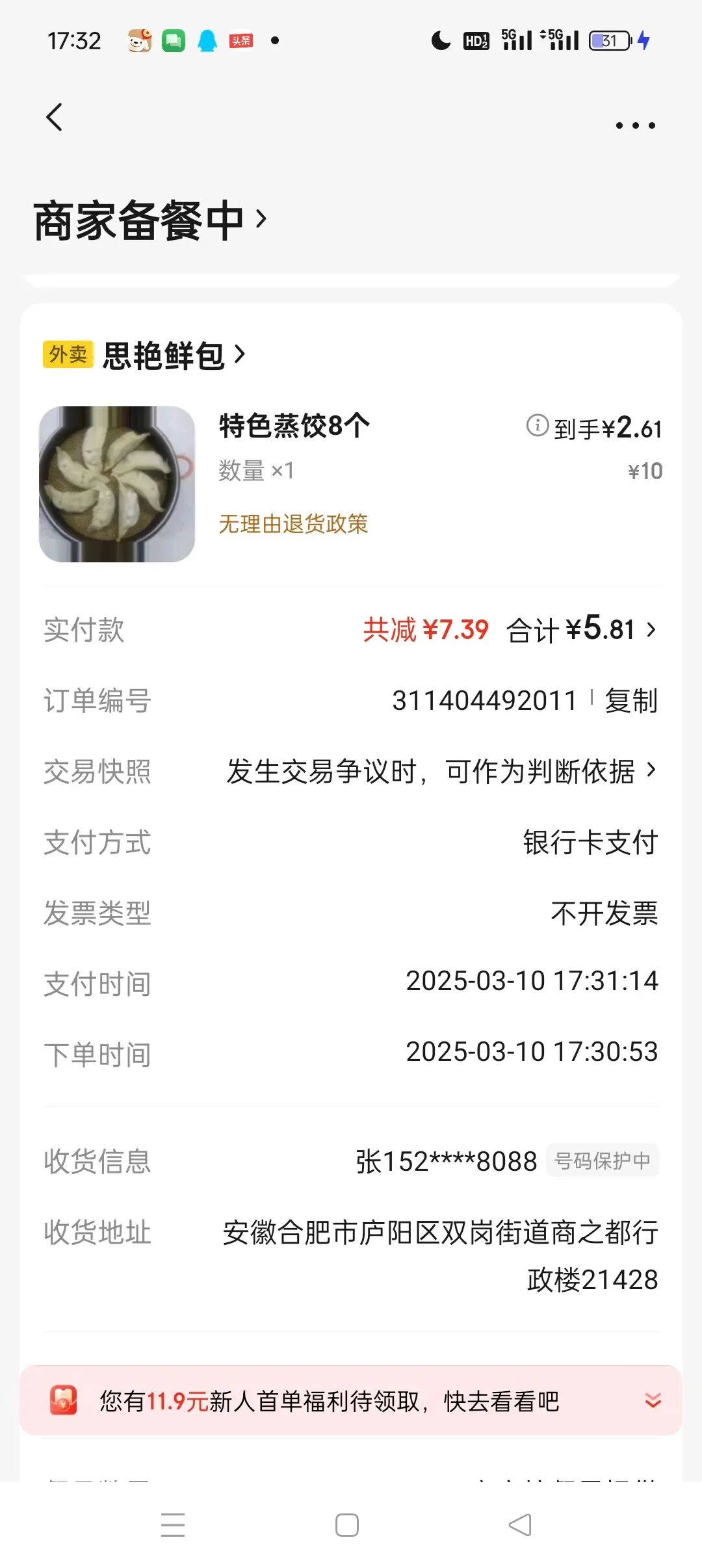Go back using the top-left arrow
This screenshot has width=702, height=1568.
tap(55, 118)
